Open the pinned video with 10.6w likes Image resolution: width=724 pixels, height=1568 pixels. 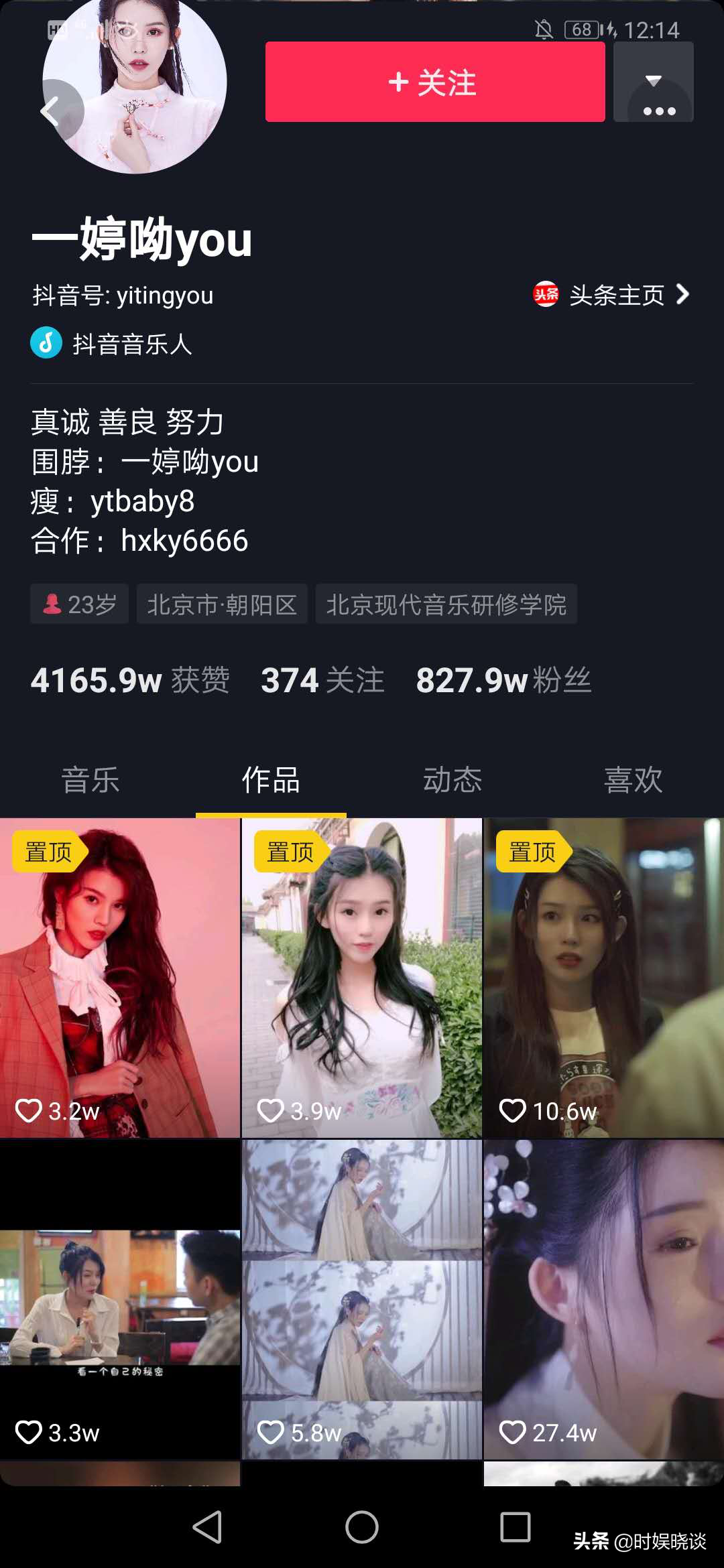[603, 977]
